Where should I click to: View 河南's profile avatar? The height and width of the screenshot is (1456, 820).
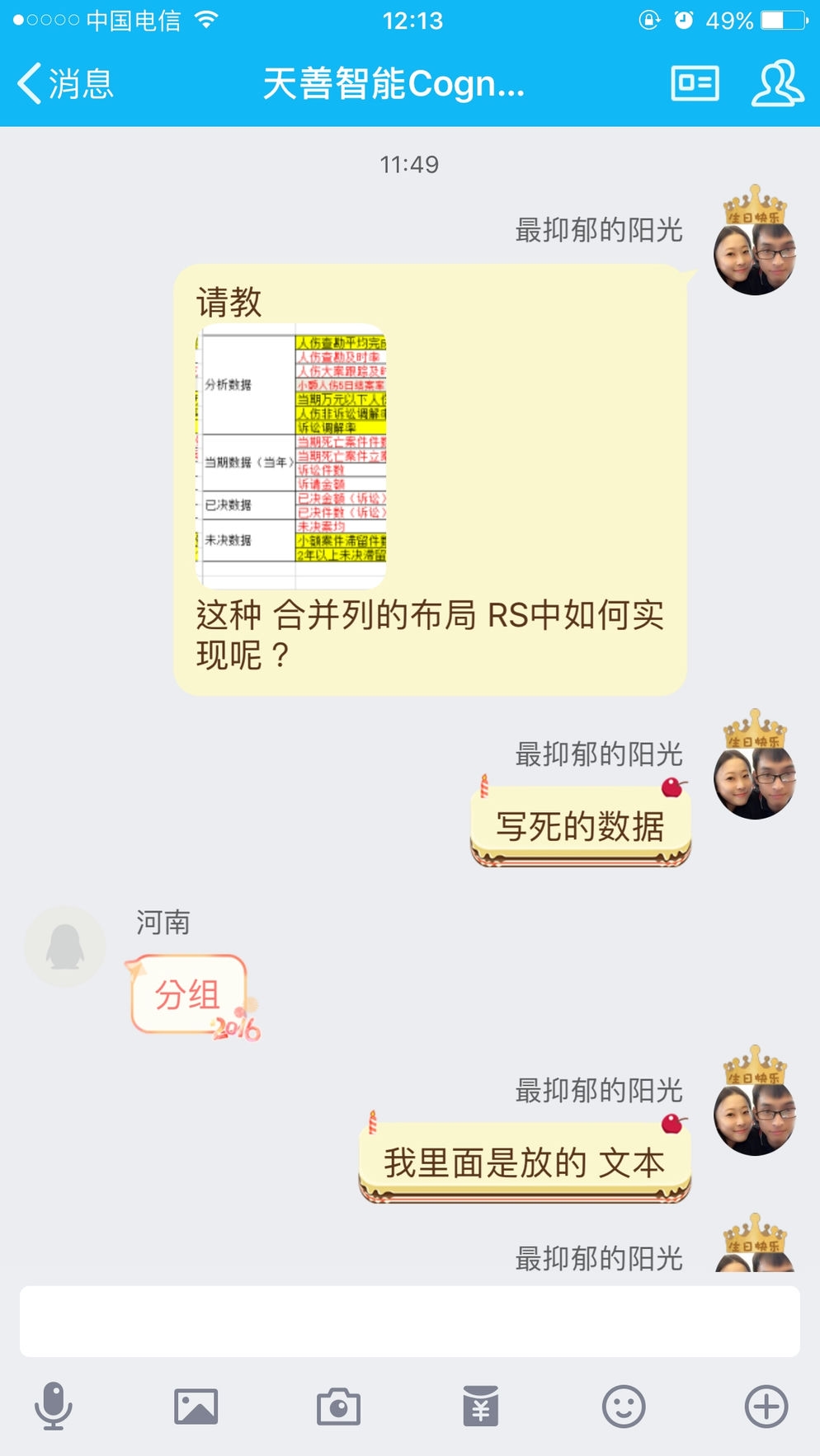pyautogui.click(x=65, y=946)
